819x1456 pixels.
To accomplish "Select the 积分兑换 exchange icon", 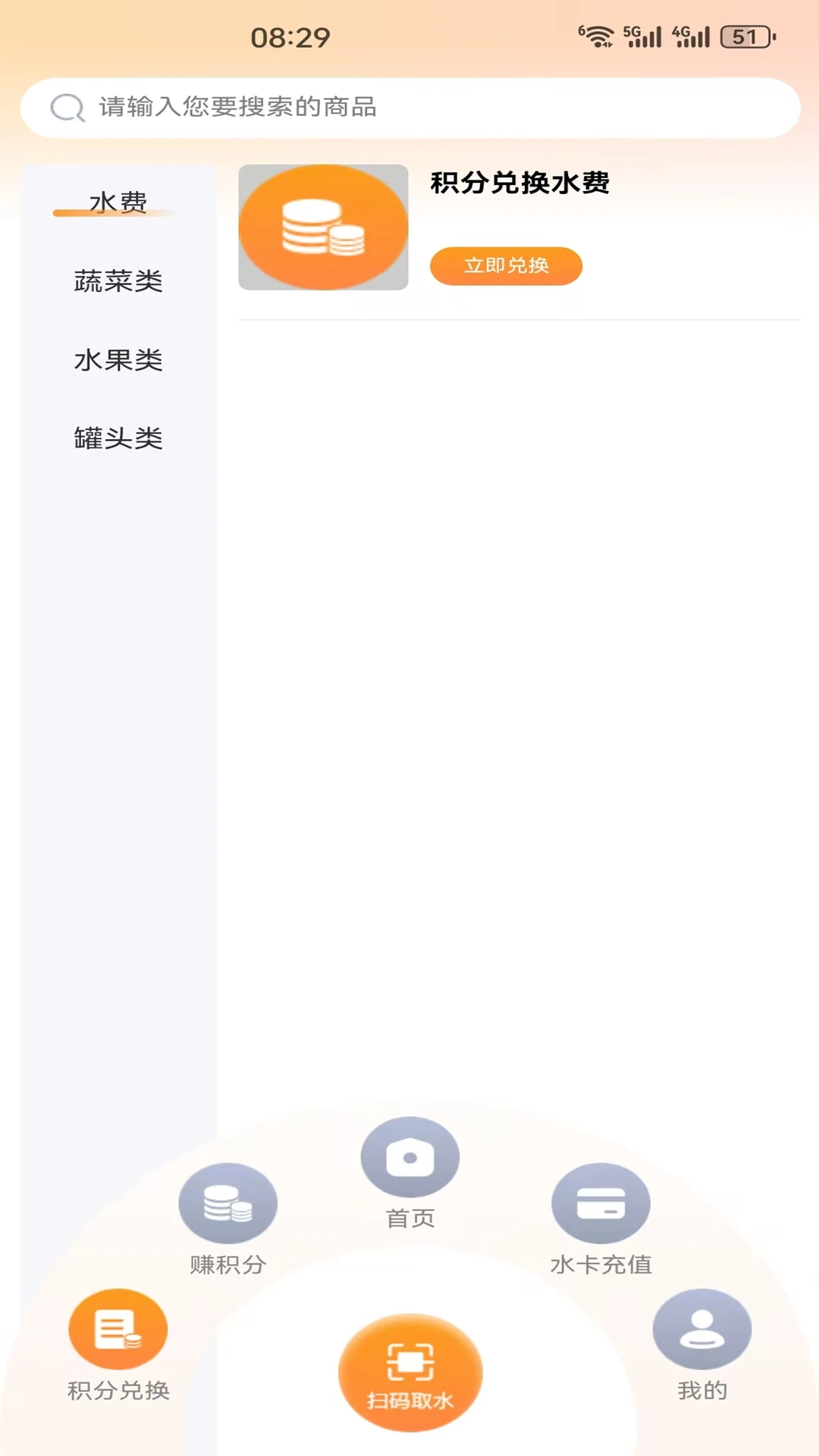I will 118,1329.
